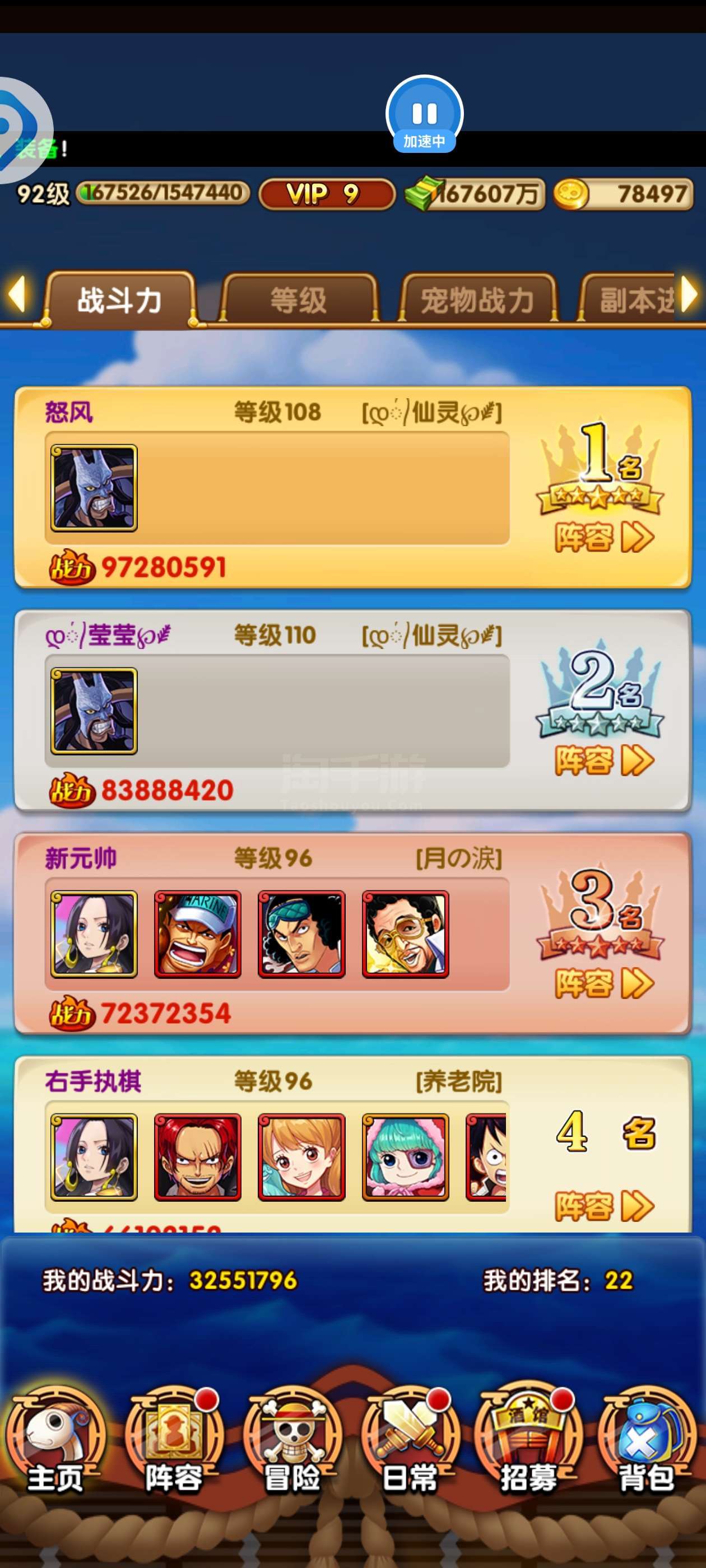This screenshot has width=706, height=1568.
Task: View 阵容 of the second-place player
Action: pyautogui.click(x=604, y=761)
